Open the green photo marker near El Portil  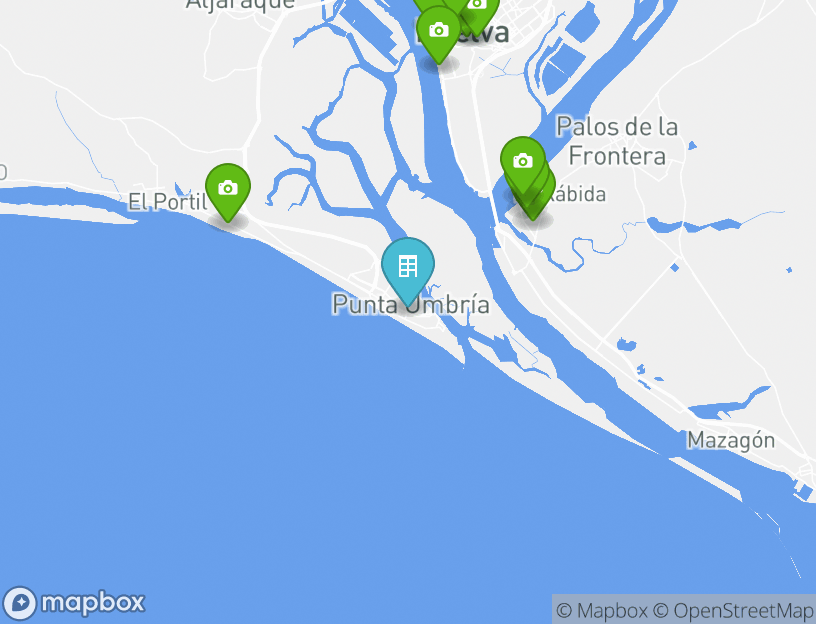(x=228, y=188)
